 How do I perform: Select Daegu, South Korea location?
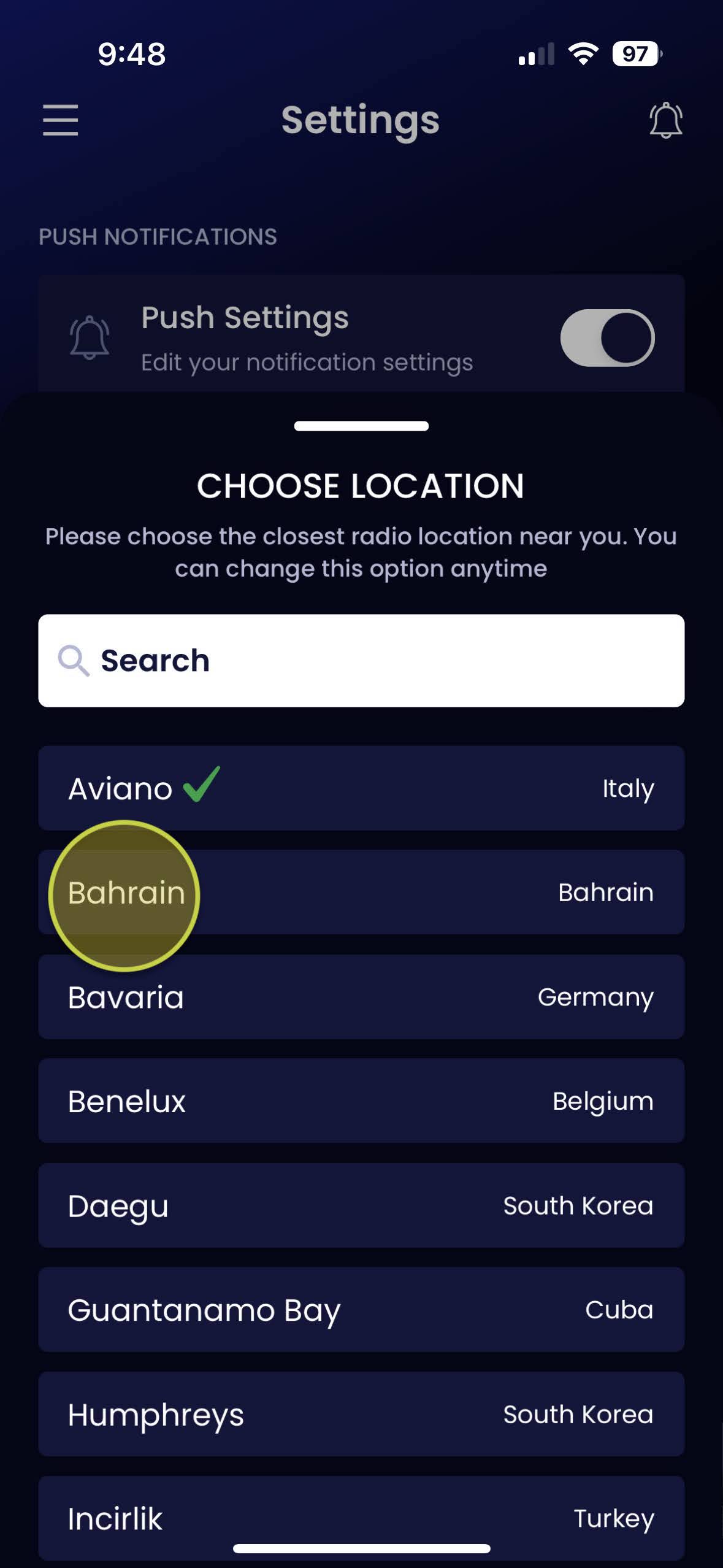point(361,1205)
